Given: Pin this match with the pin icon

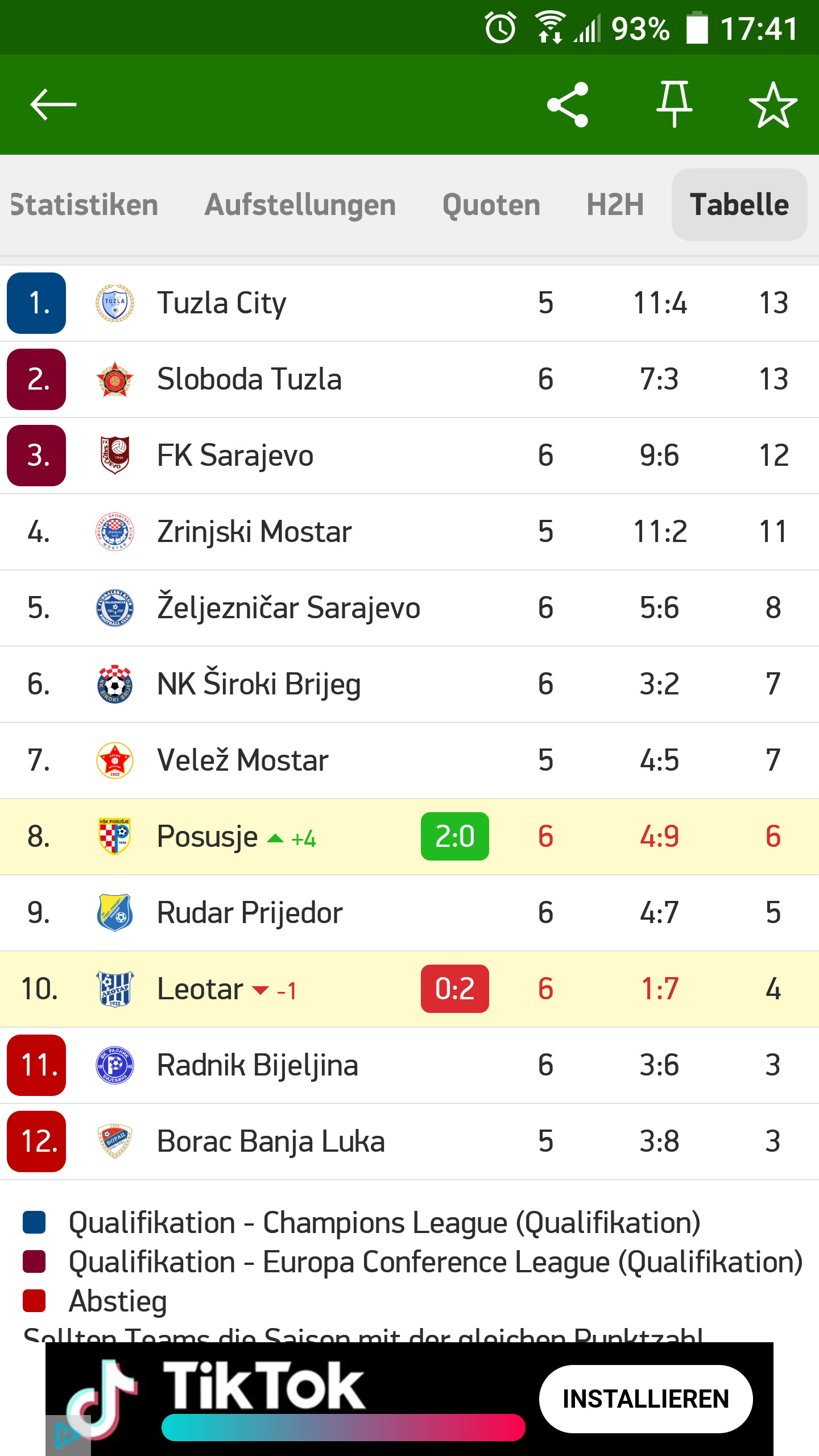Looking at the screenshot, I should pos(675,104).
